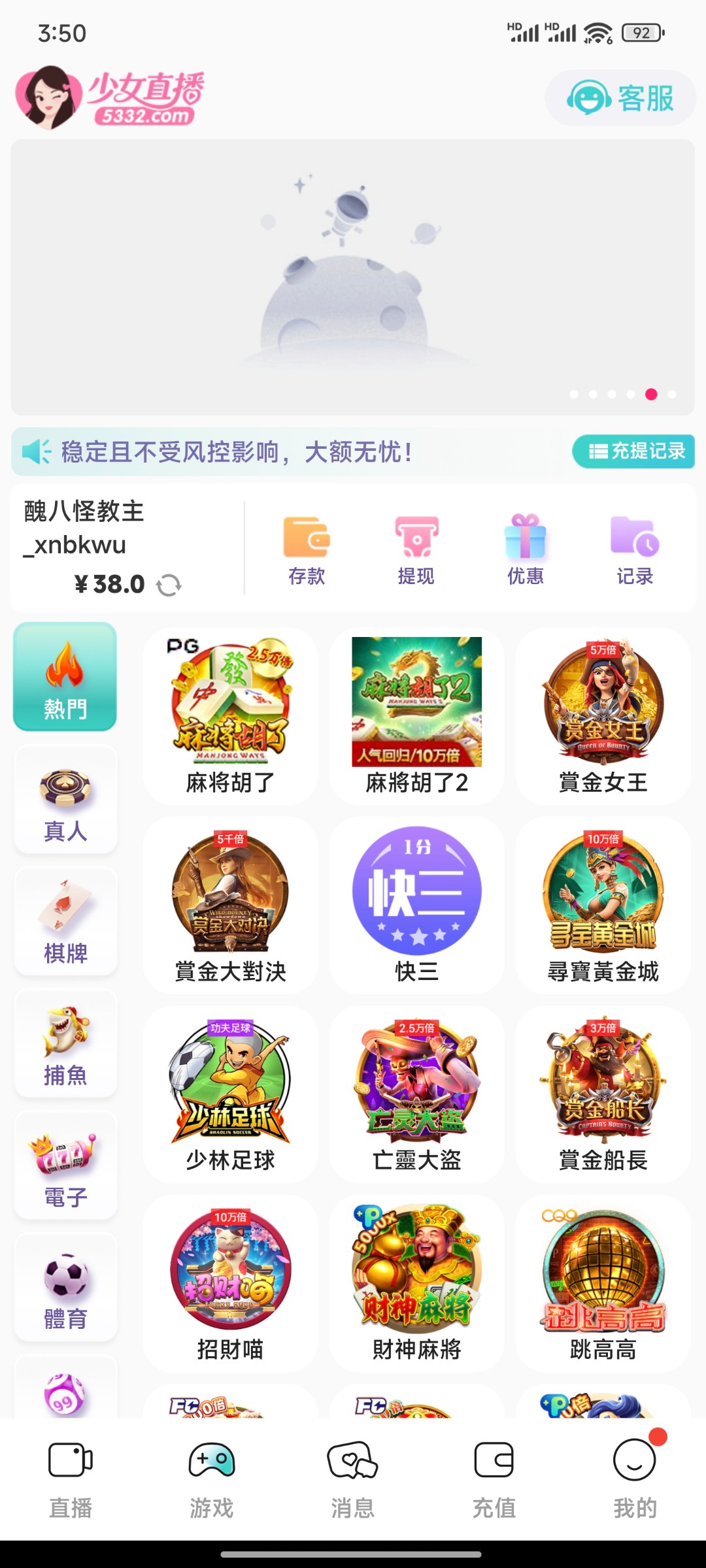Contact 客服 customer service
The width and height of the screenshot is (706, 1568).
point(620,98)
